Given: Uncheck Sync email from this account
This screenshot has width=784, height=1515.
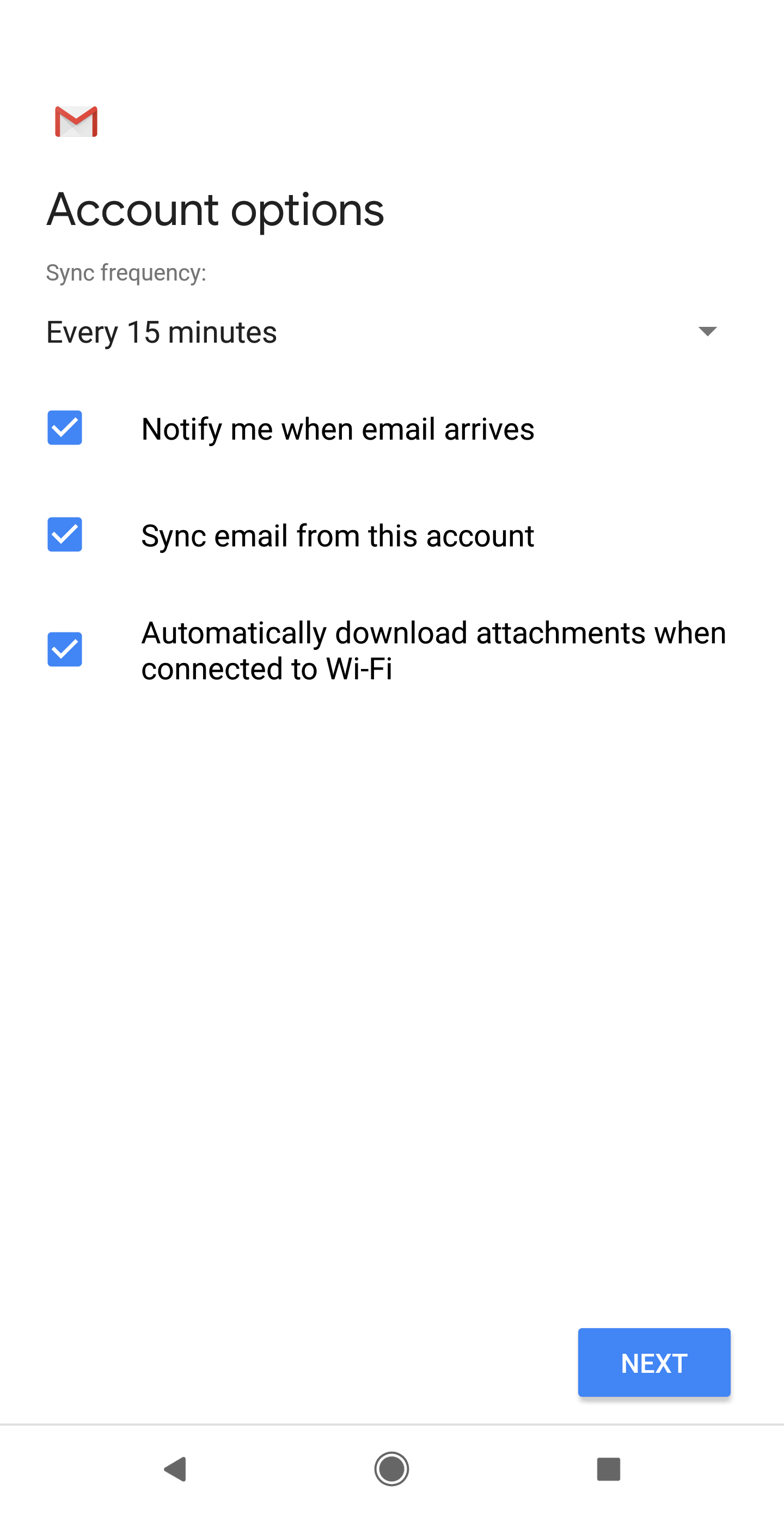Looking at the screenshot, I should coord(65,534).
